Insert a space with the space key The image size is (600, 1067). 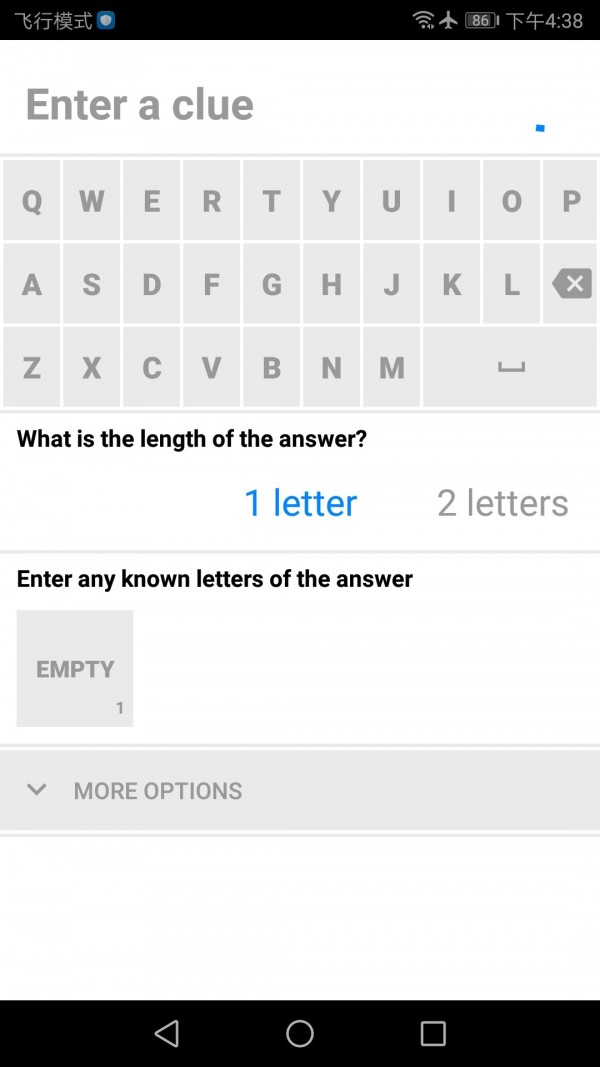511,368
